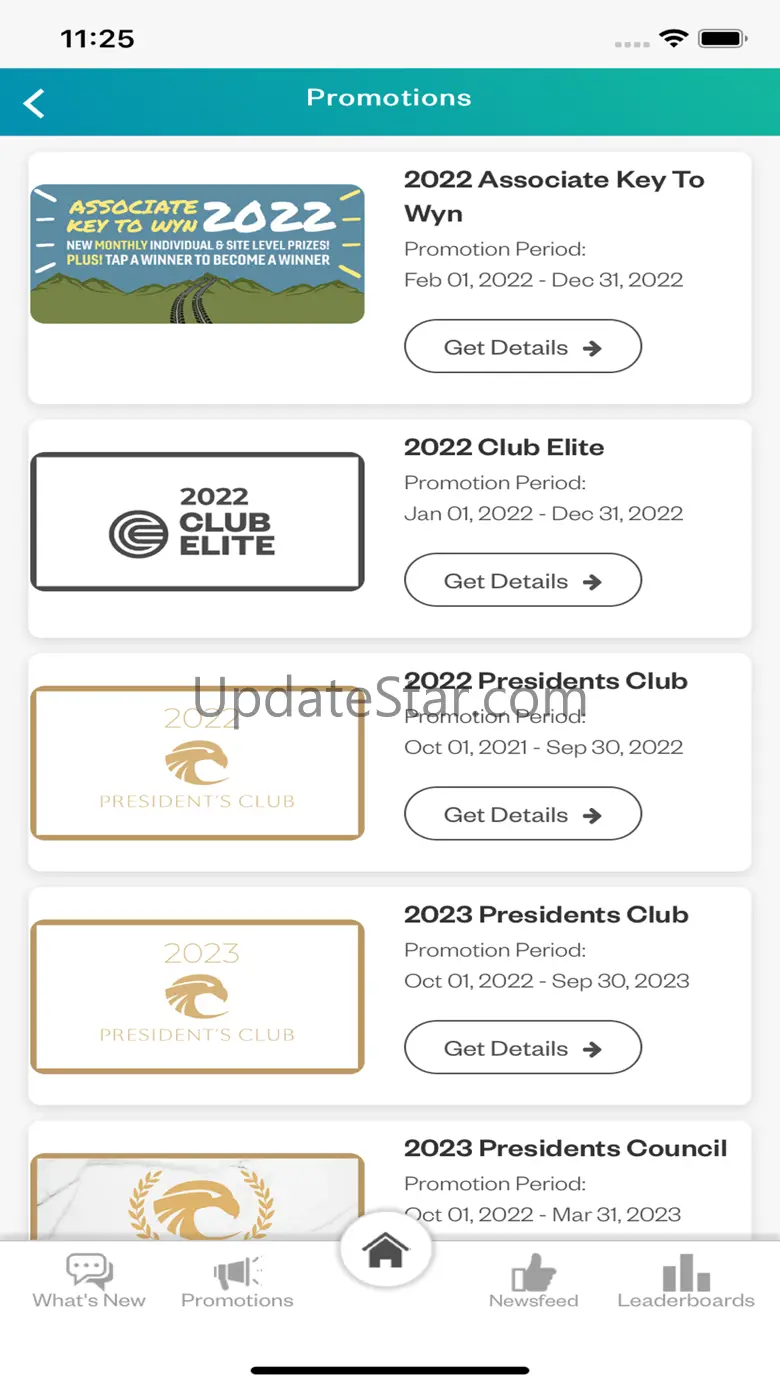
Task: Open the 2022 Club Elite banner image
Action: 197,521
